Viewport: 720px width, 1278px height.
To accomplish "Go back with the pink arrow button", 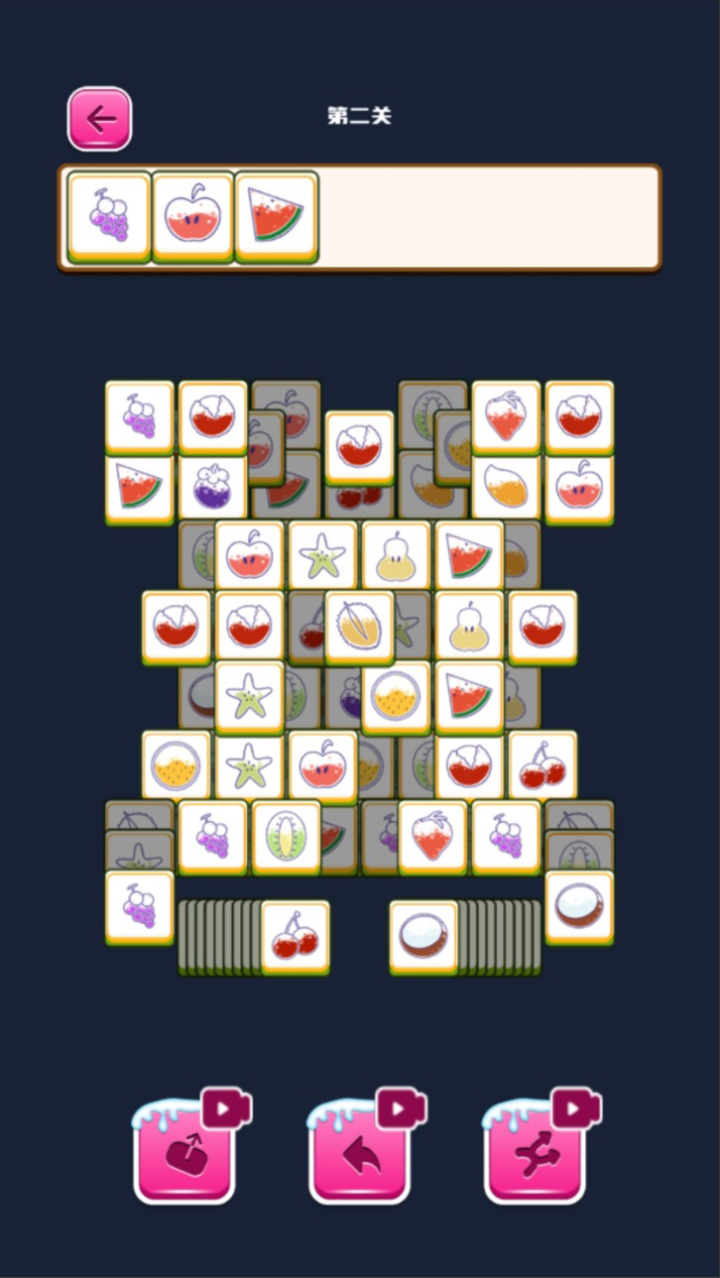I will click(99, 120).
